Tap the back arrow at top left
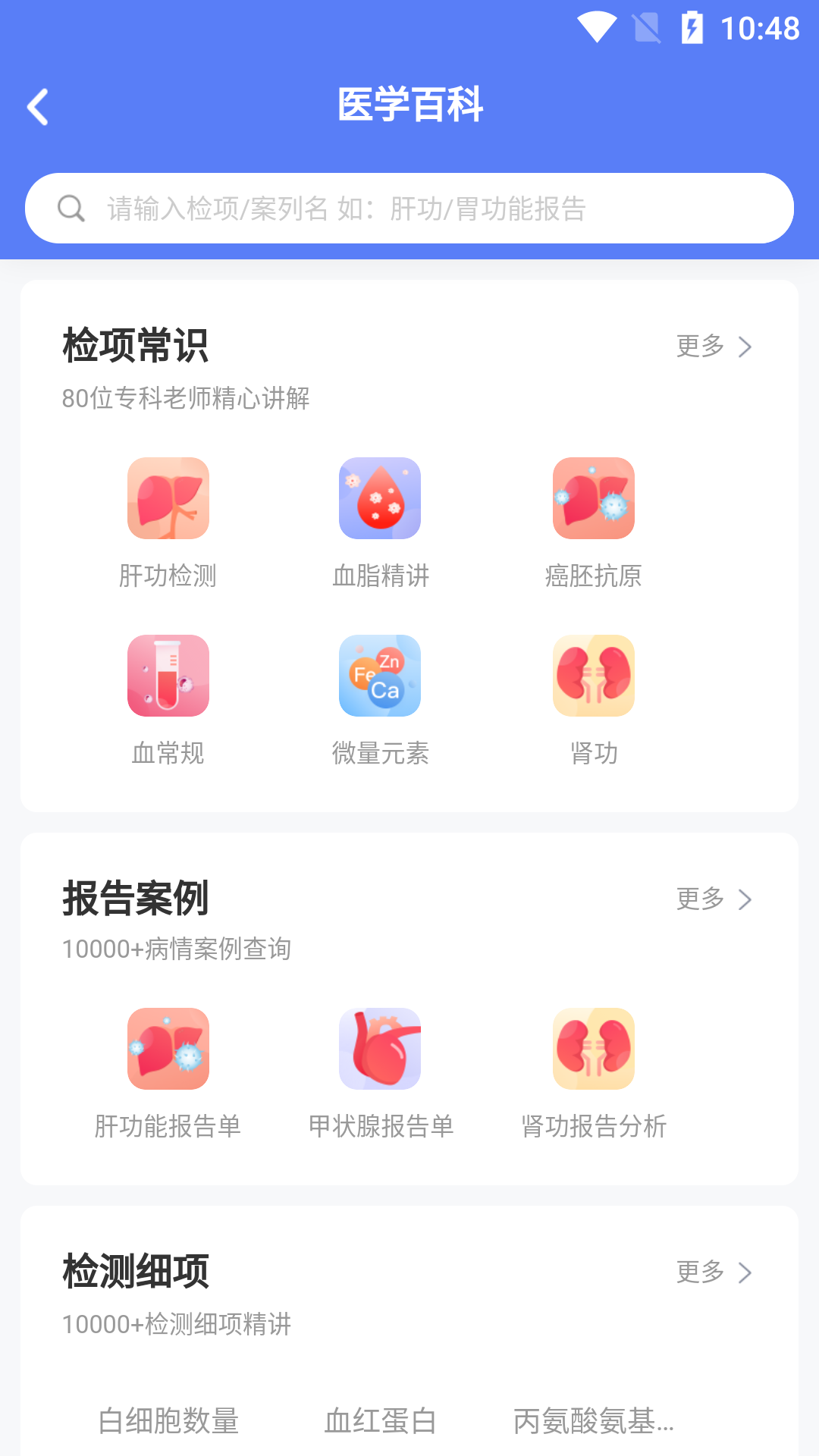The image size is (819, 1456). click(x=38, y=106)
